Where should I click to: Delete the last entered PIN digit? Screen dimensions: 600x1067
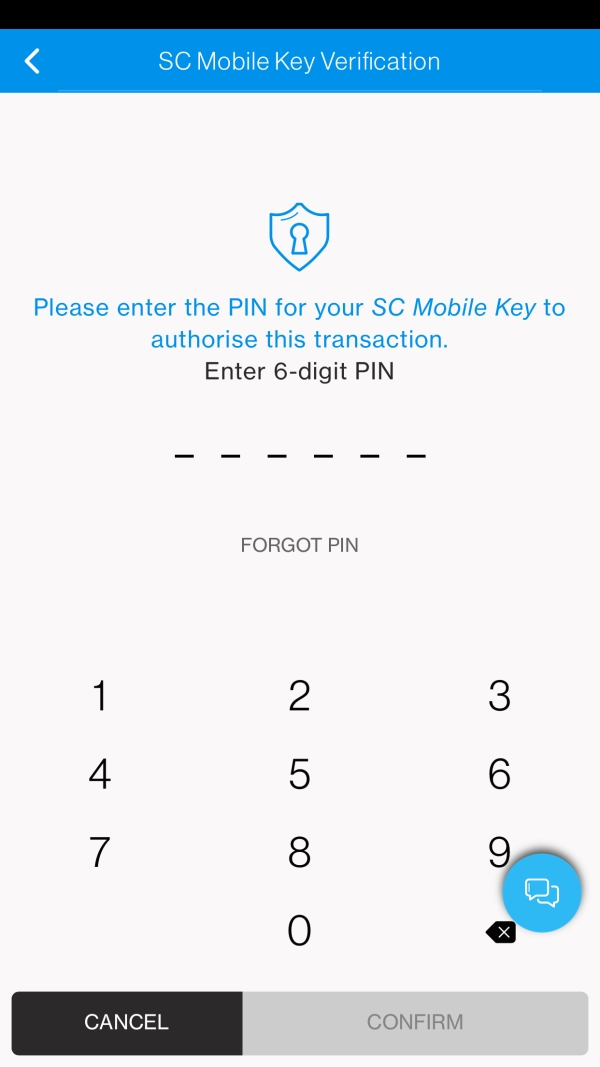click(501, 932)
